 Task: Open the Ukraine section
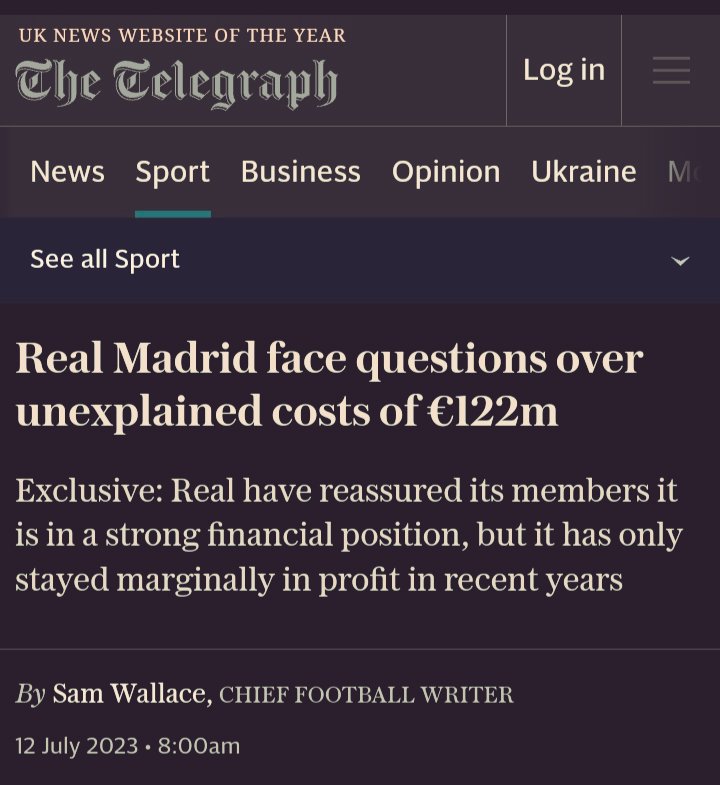(584, 172)
